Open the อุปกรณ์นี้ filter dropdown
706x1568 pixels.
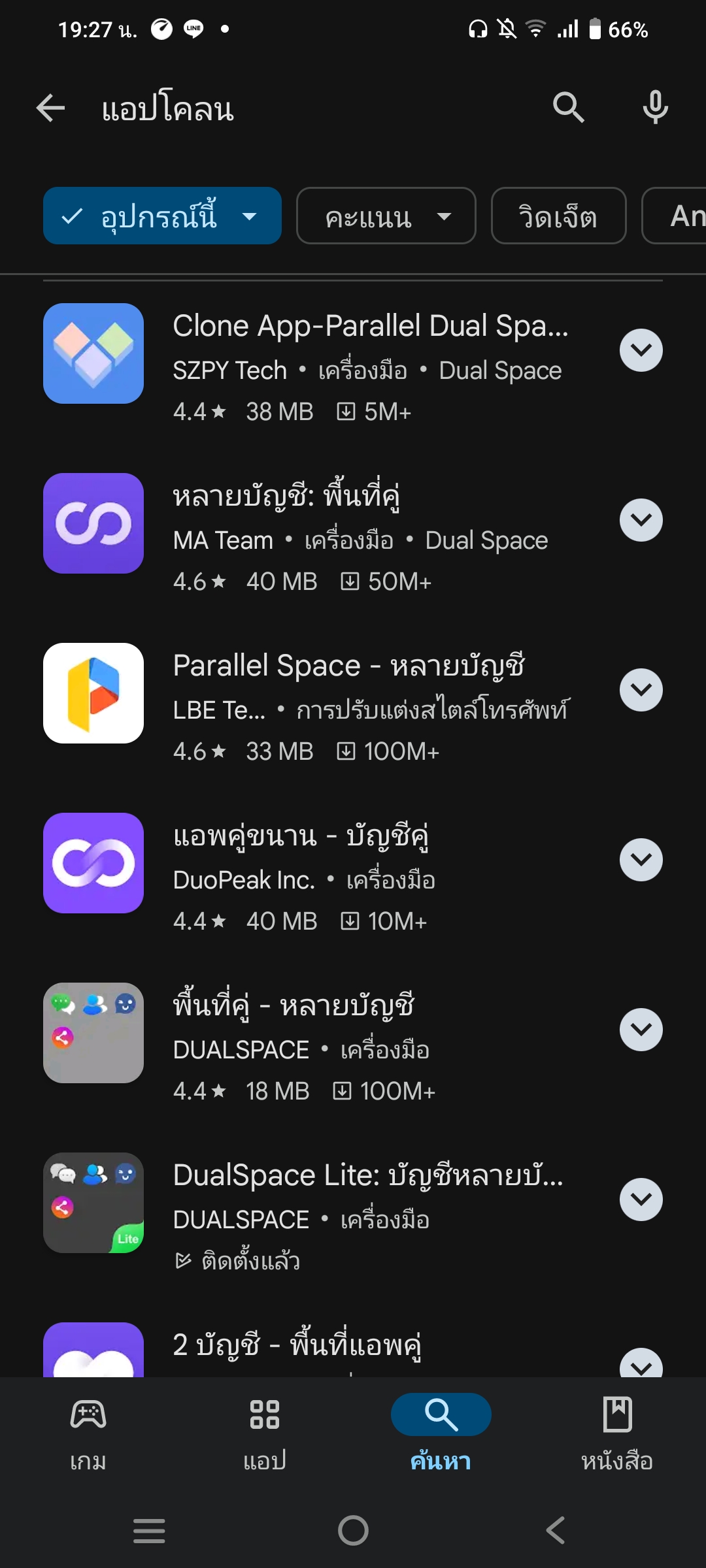coord(162,216)
